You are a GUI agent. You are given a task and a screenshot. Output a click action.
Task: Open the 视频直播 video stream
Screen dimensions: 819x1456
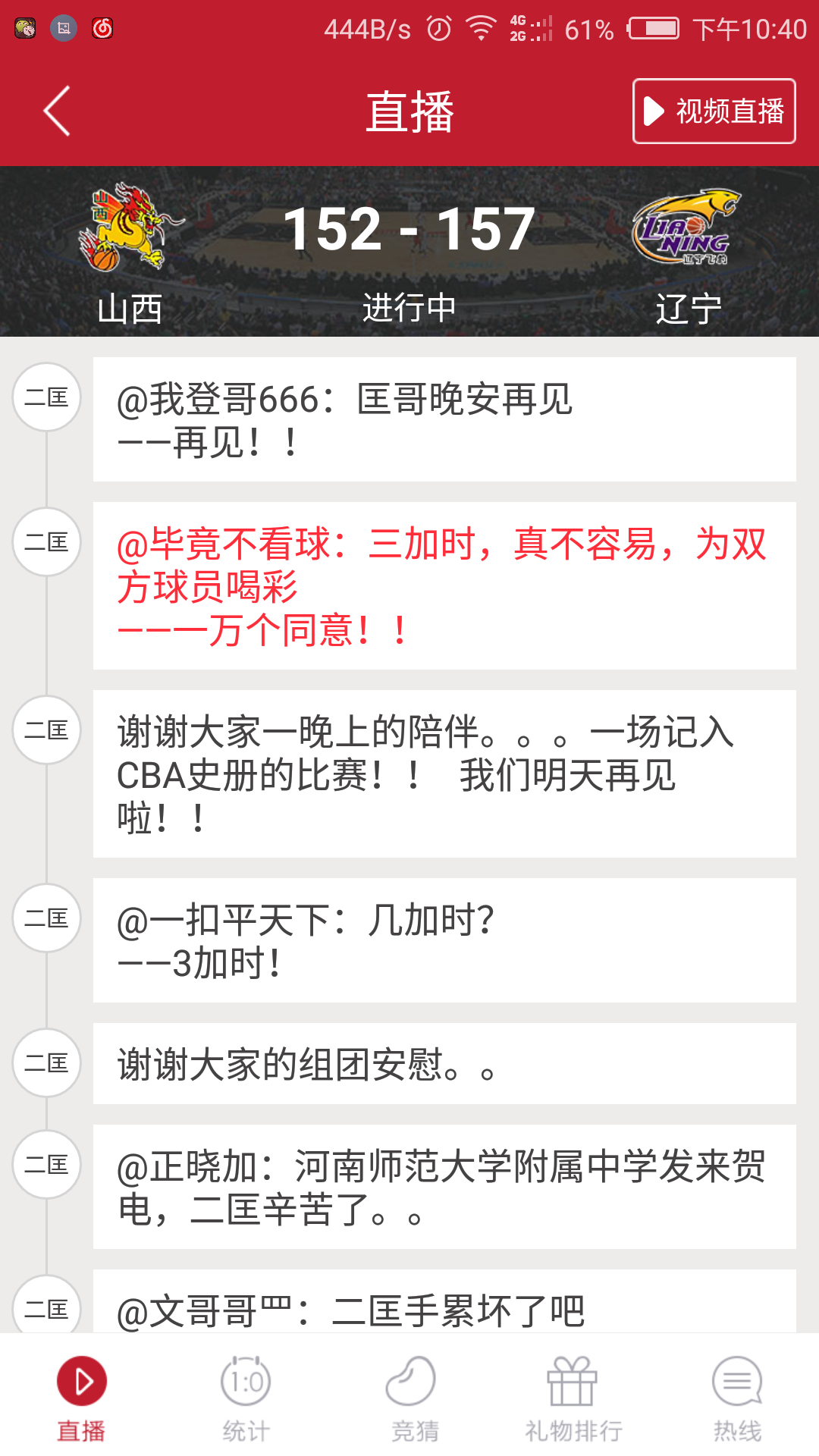[714, 111]
